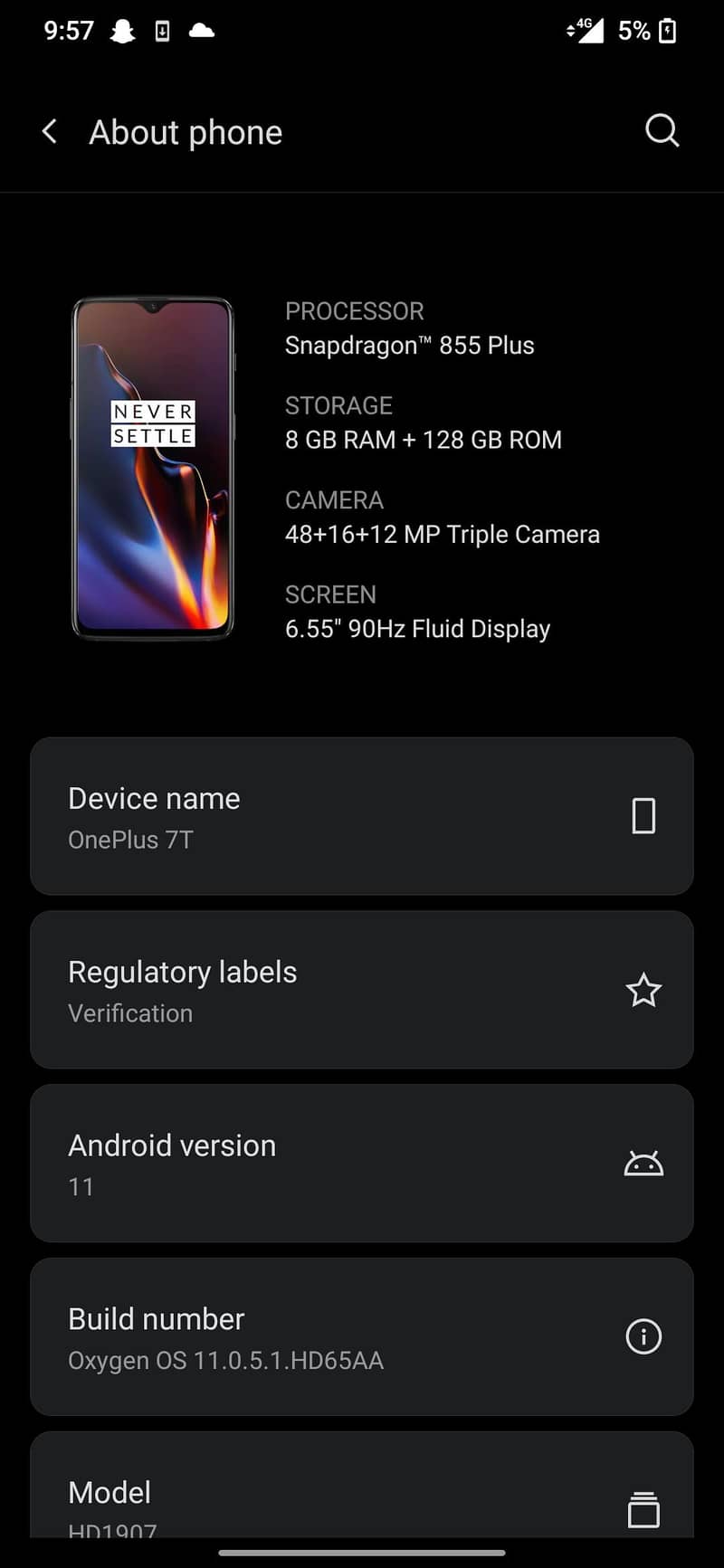Tap the Snapchat notification icon
The image size is (724, 1568).
pyautogui.click(x=122, y=30)
